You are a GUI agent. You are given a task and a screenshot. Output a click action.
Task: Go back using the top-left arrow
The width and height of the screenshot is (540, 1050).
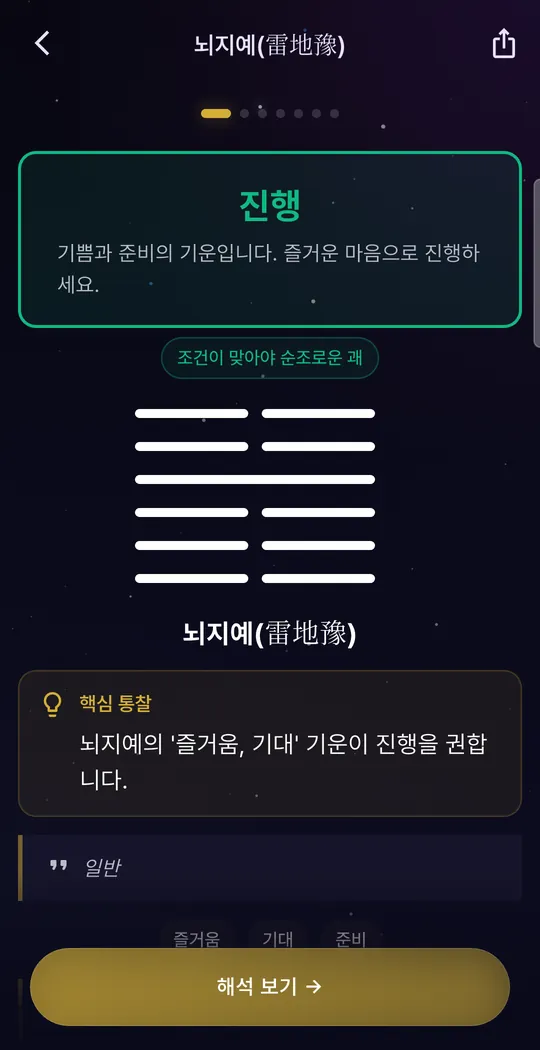pos(42,44)
